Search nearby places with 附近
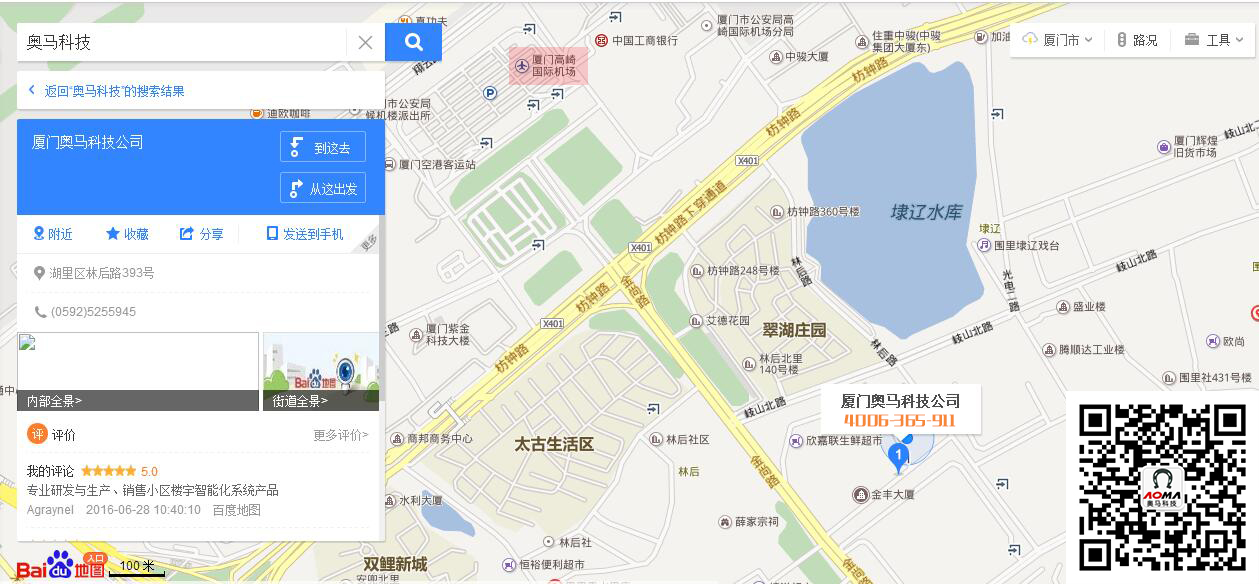The height and width of the screenshot is (584, 1259). click(53, 234)
